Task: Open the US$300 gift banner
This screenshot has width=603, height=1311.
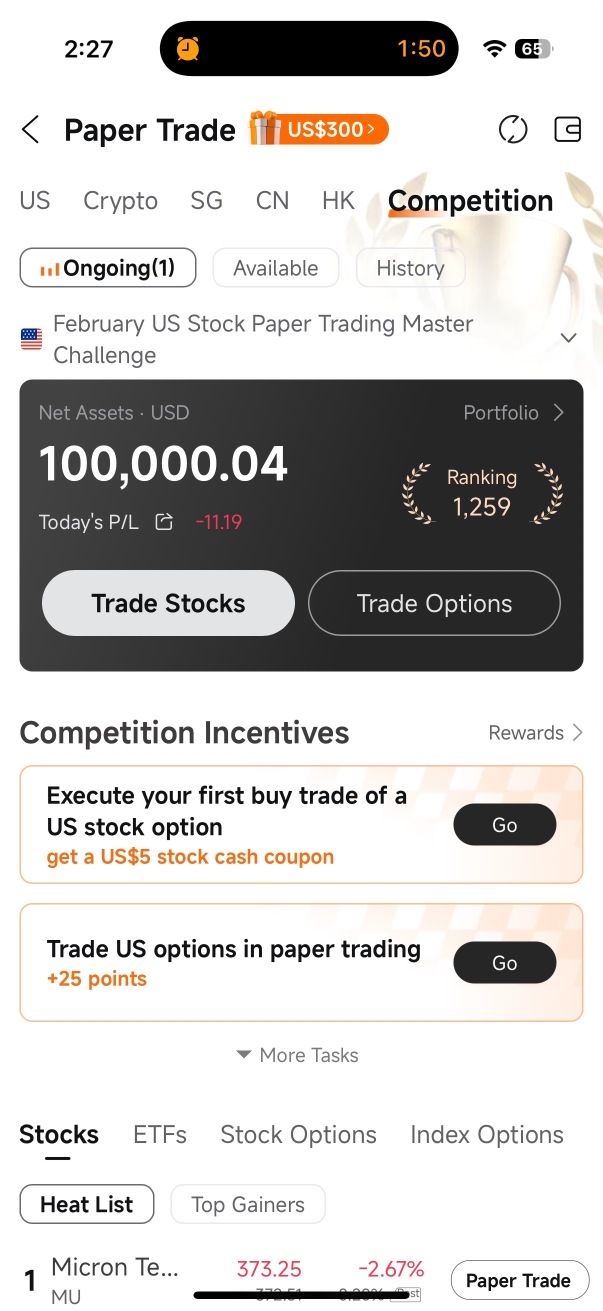Action: point(319,129)
